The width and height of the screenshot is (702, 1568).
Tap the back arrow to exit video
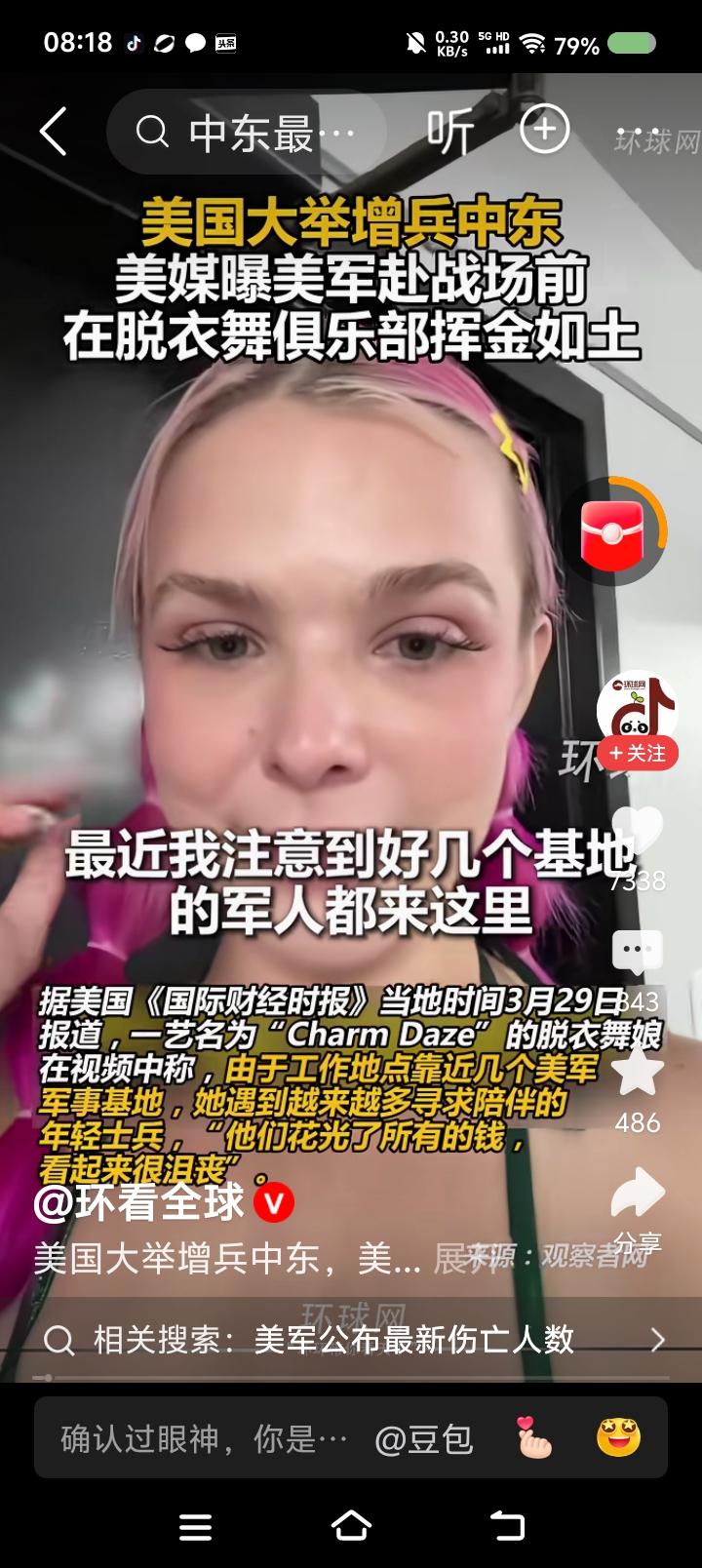[x=54, y=131]
